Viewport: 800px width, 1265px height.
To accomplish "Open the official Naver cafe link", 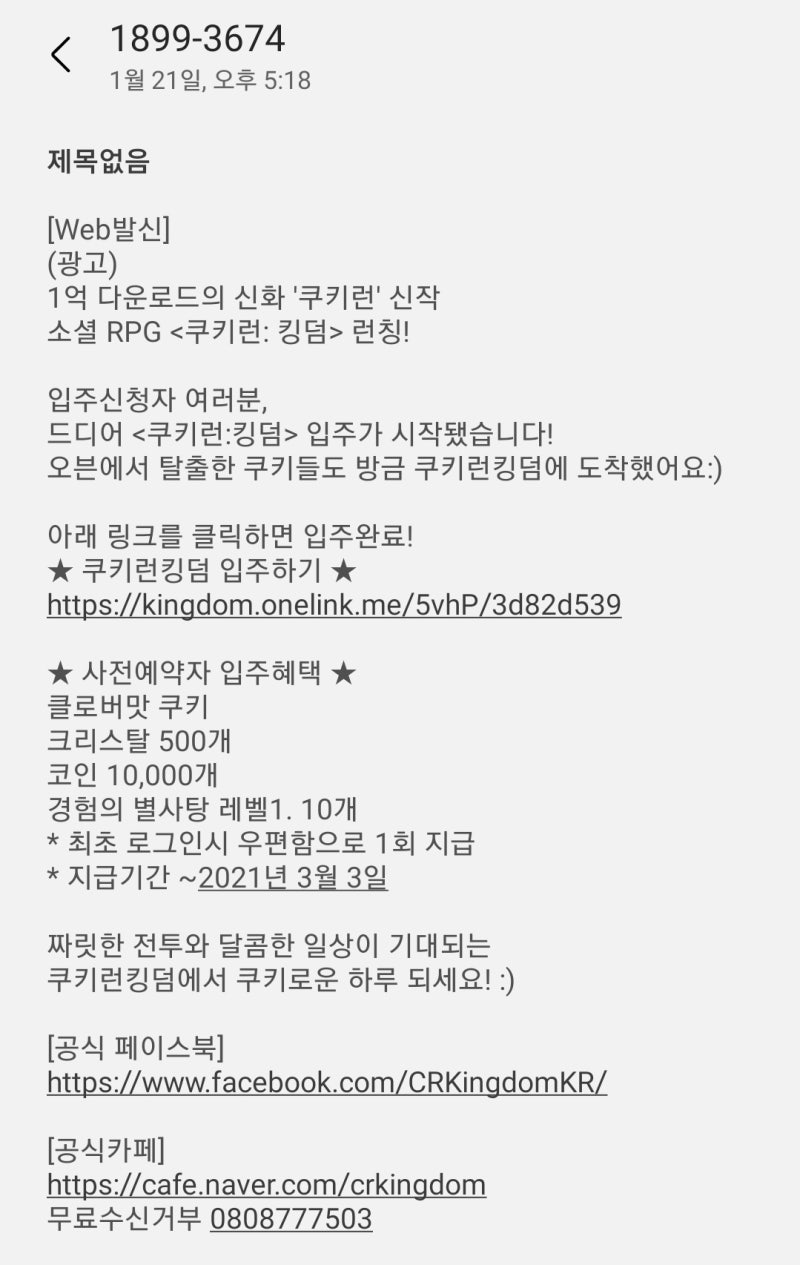I will point(266,1185).
